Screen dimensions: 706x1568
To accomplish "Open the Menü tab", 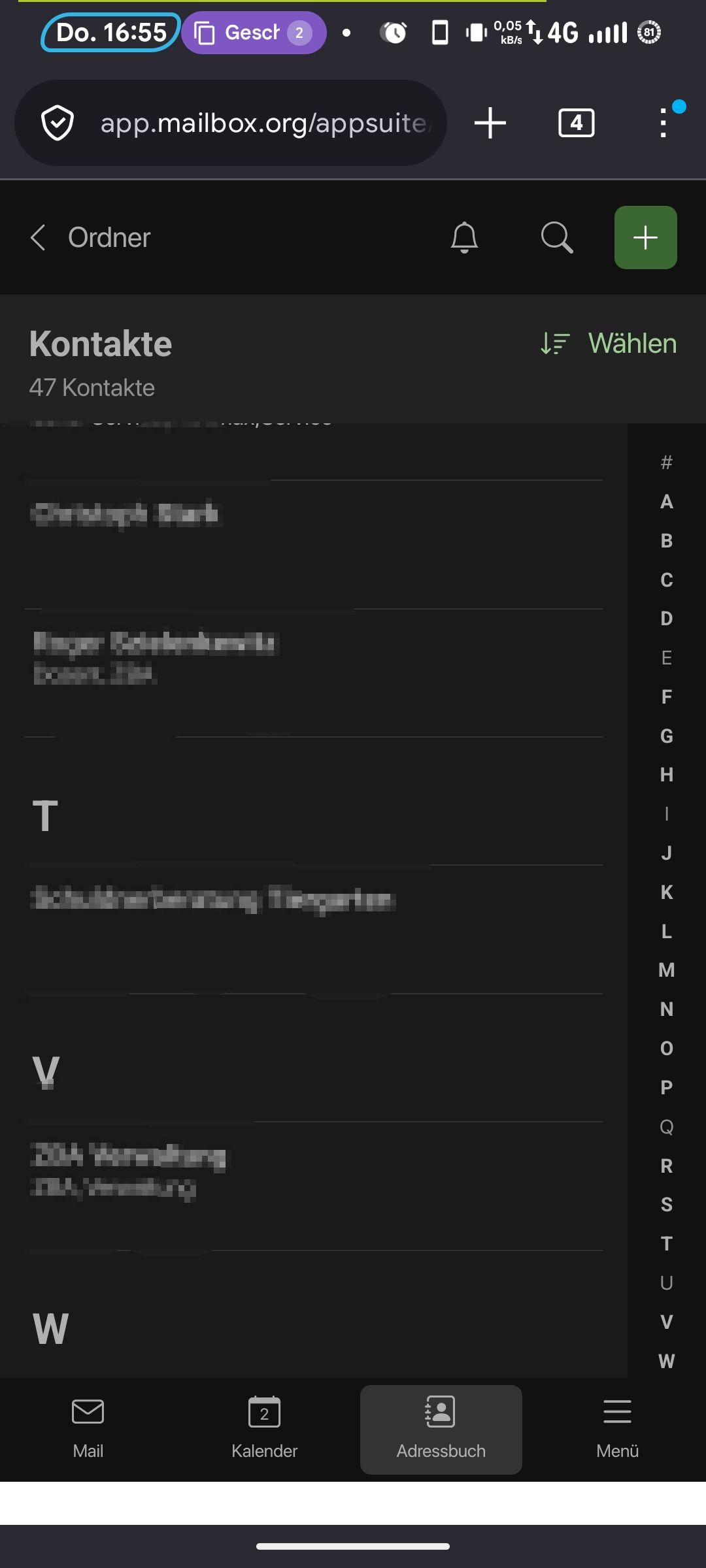I will coord(617,1429).
